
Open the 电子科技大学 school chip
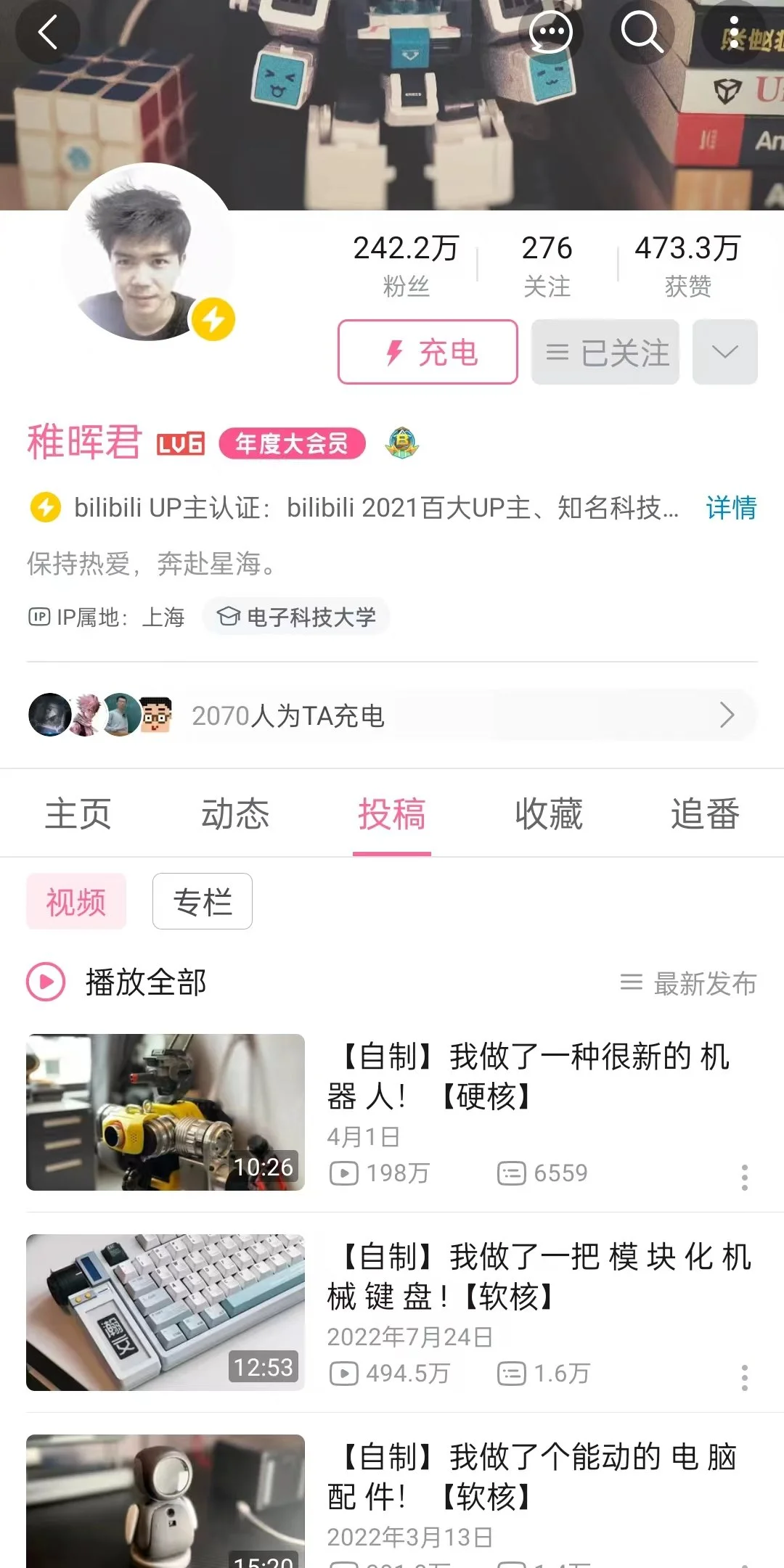[296, 617]
